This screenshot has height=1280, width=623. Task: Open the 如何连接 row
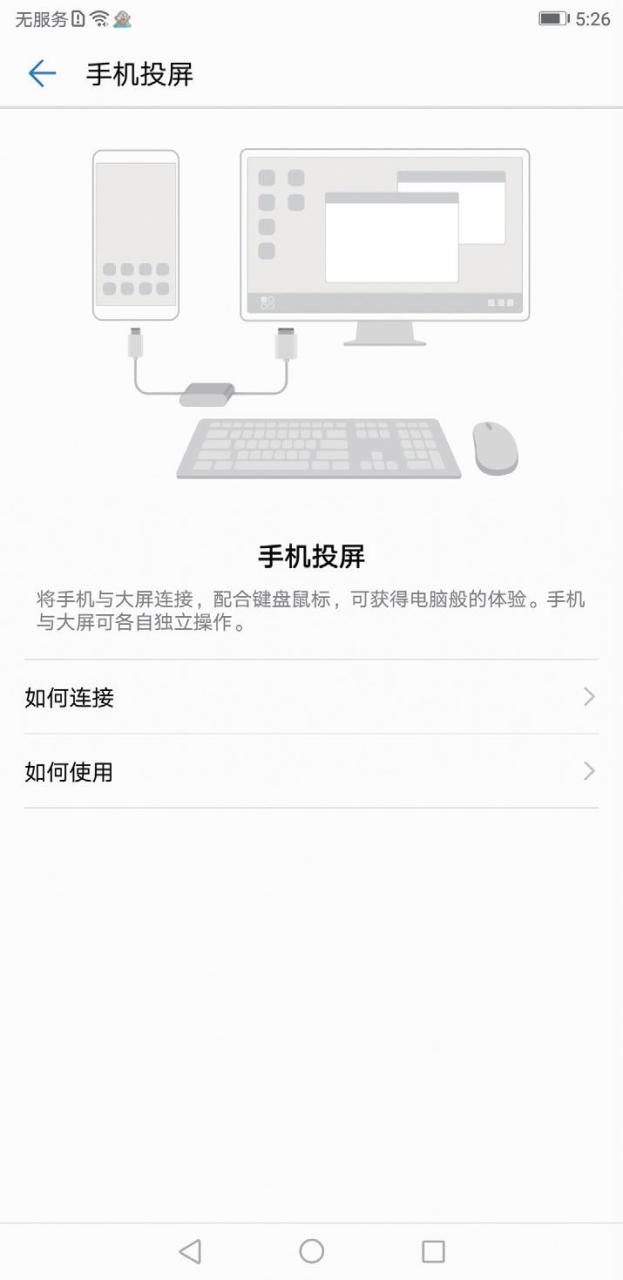click(311, 697)
